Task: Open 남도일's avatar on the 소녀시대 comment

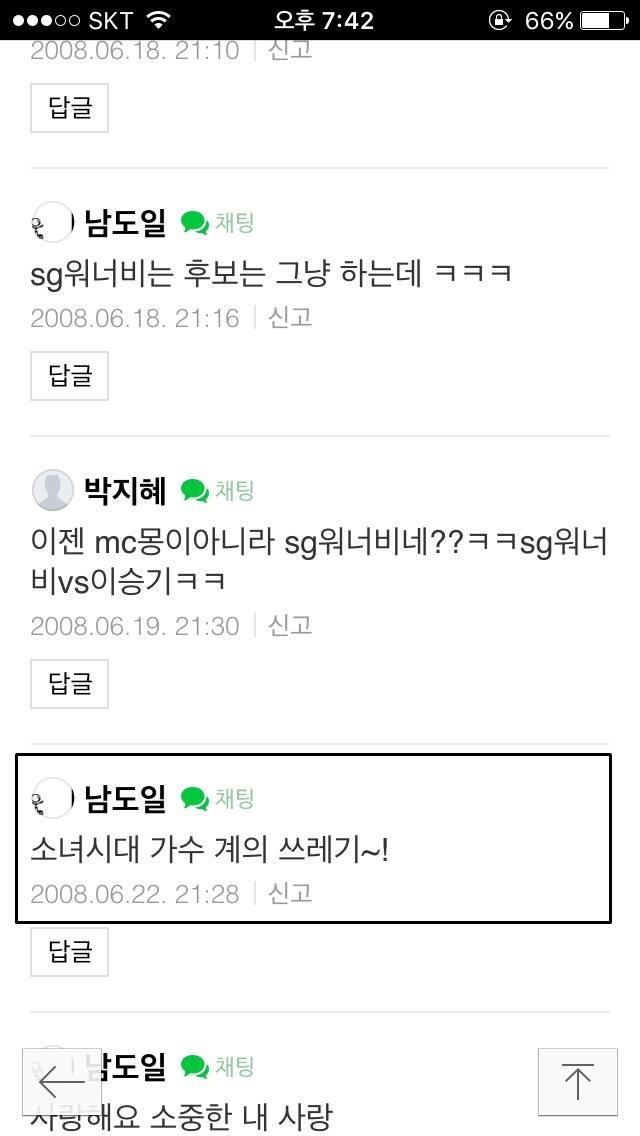Action: point(53,798)
